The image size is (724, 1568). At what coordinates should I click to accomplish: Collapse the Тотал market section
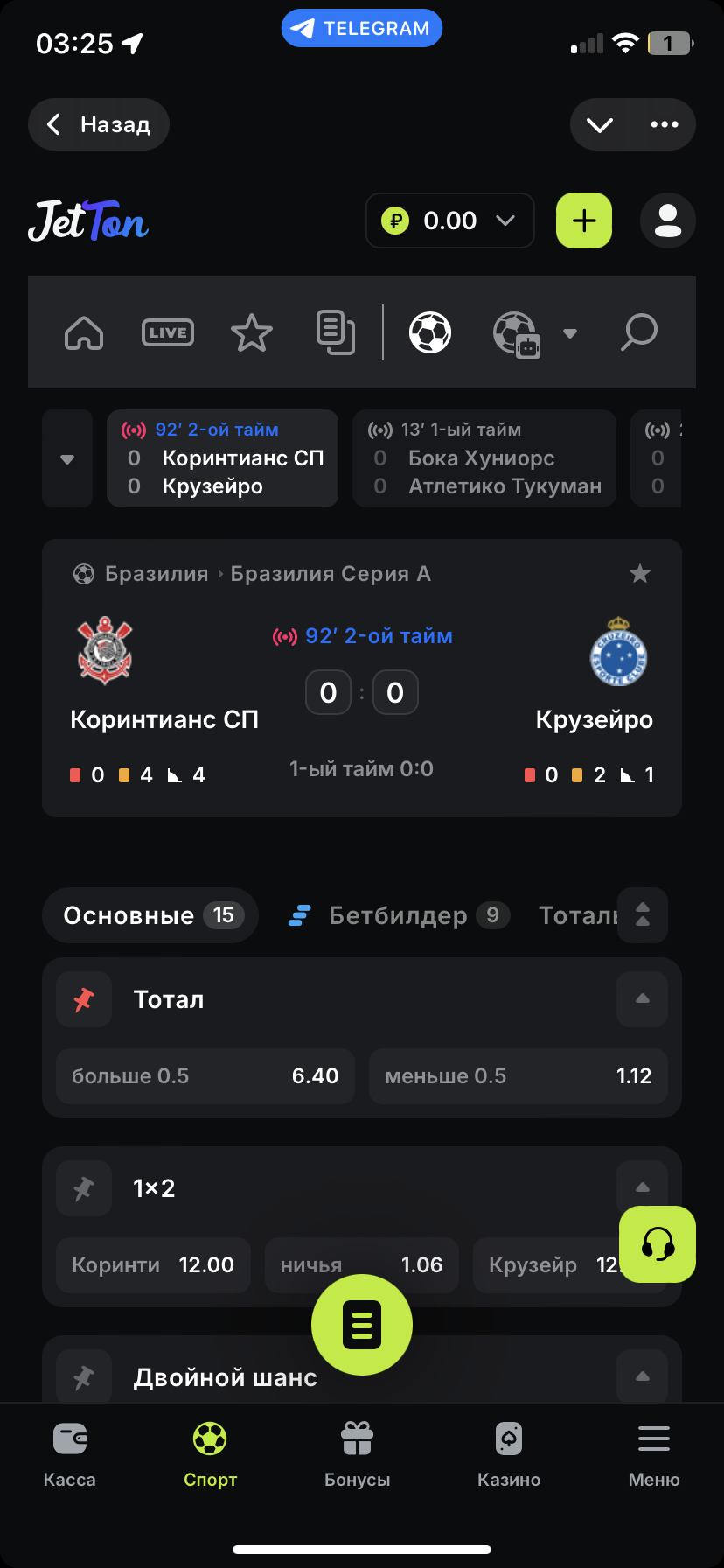pyautogui.click(x=642, y=999)
